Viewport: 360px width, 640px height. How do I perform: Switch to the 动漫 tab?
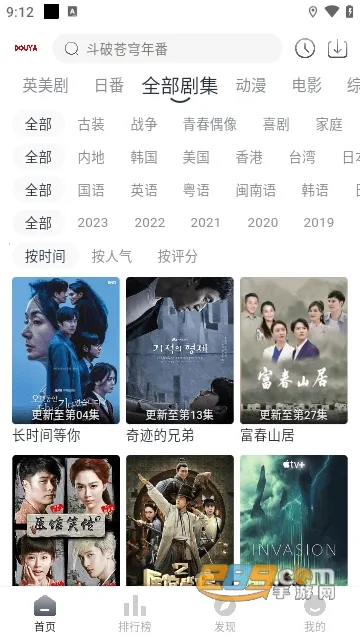[251, 86]
